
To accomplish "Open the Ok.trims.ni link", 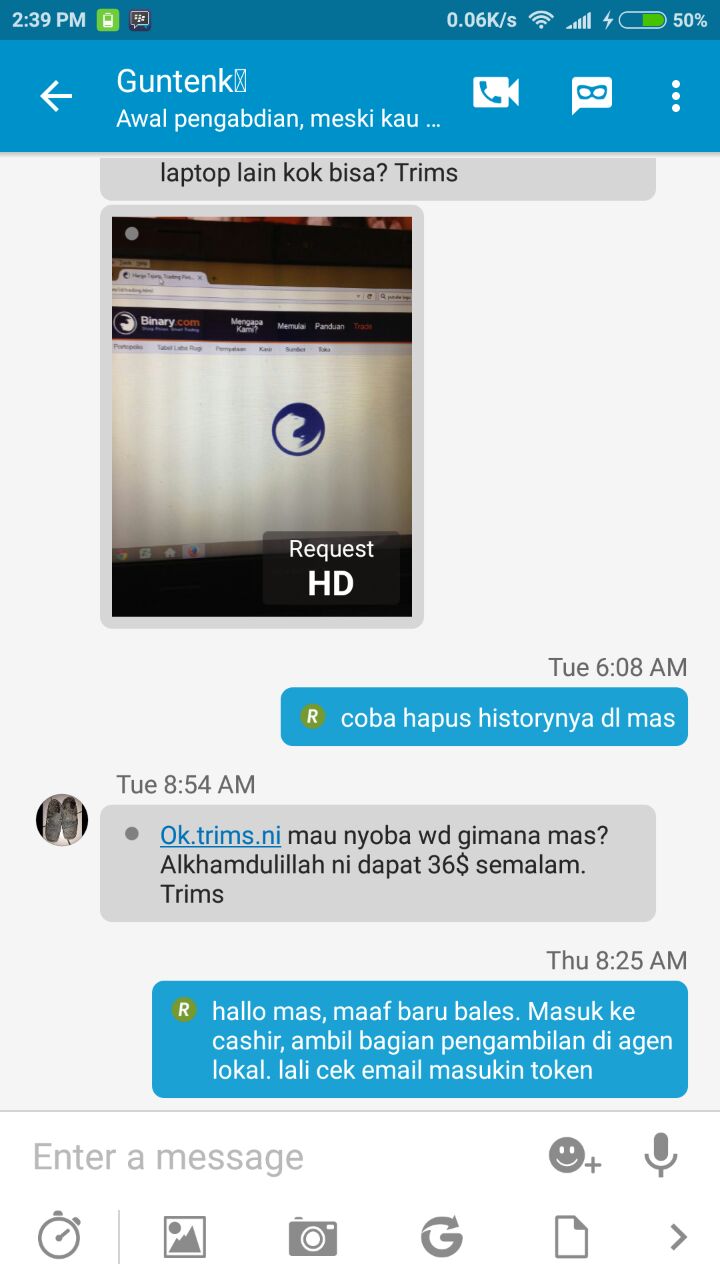I will click(220, 835).
